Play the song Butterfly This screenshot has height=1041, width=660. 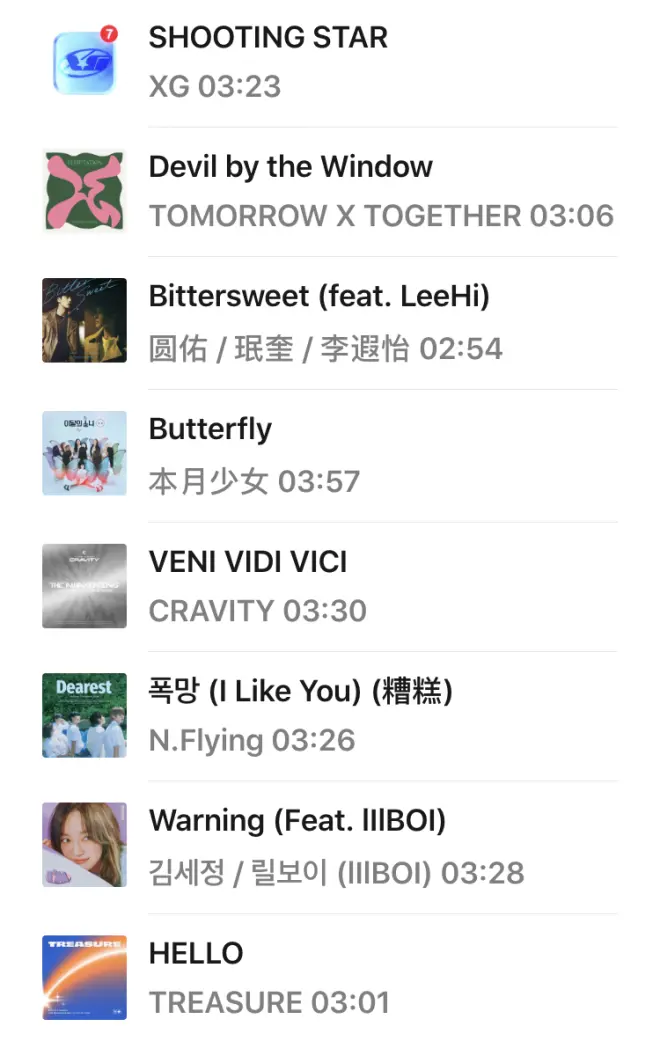point(210,429)
